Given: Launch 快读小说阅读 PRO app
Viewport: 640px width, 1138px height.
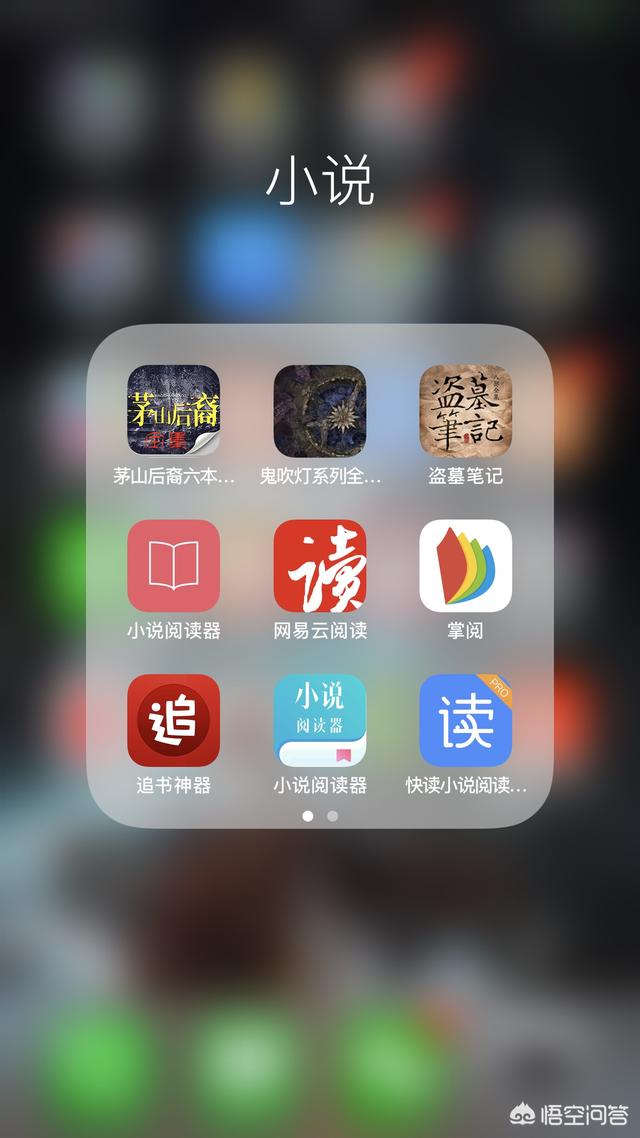Looking at the screenshot, I should (x=465, y=720).
